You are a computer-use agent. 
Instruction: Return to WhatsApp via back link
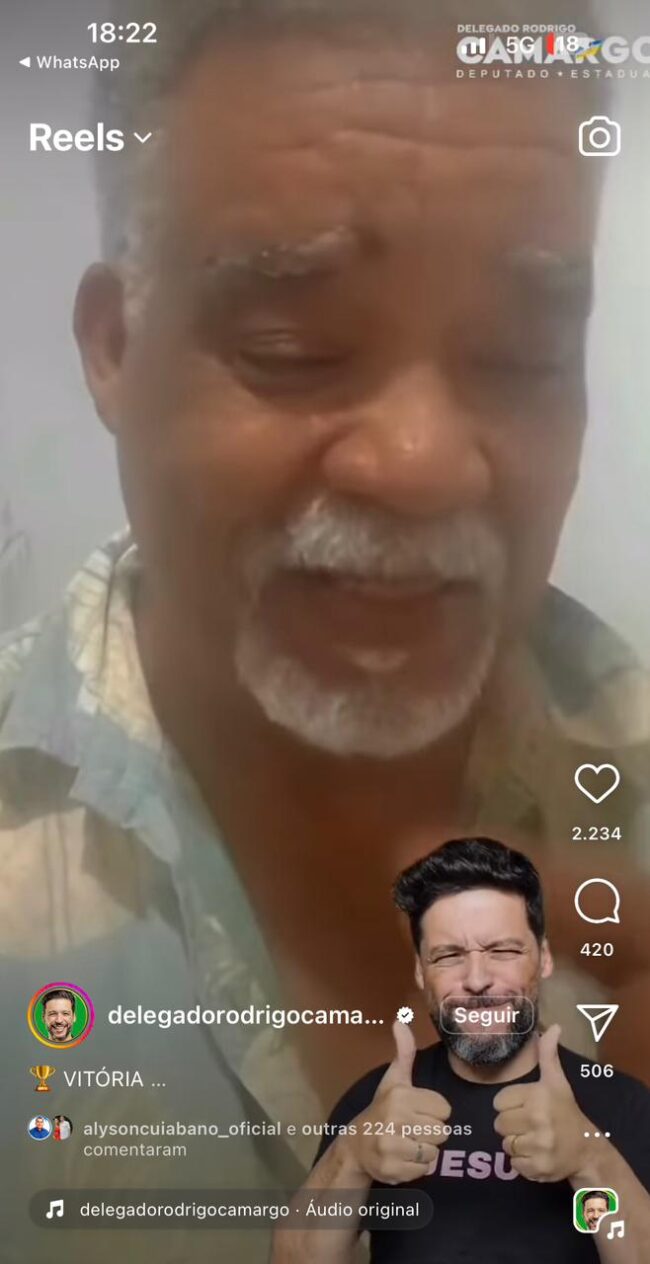(70, 62)
